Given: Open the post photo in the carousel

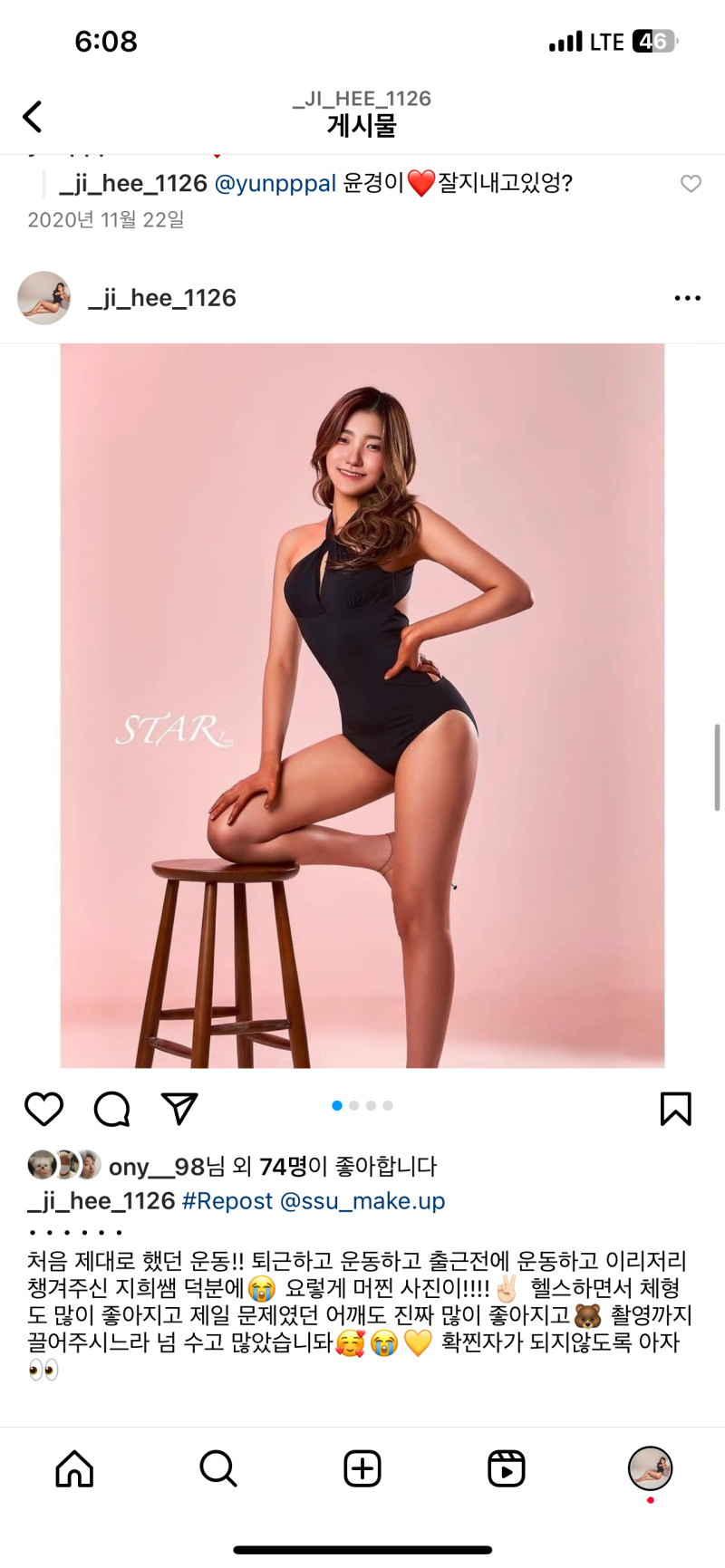Looking at the screenshot, I should pyautogui.click(x=362, y=706).
